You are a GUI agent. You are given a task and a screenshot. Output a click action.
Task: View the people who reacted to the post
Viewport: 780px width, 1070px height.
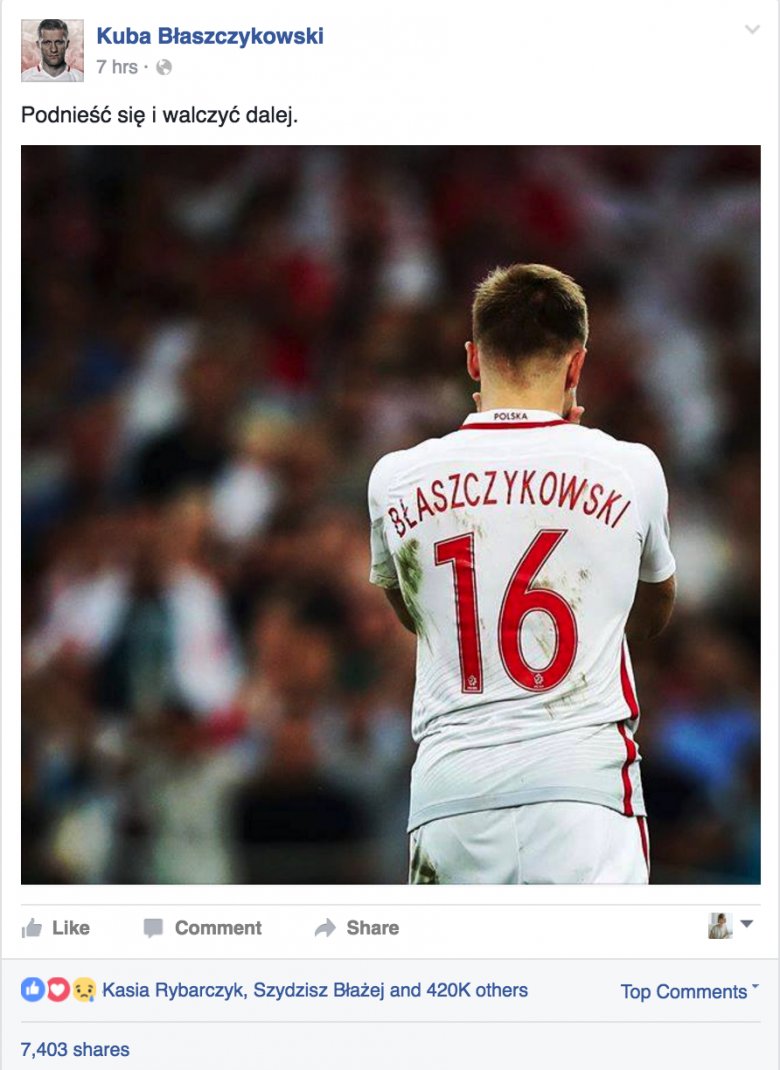[314, 990]
